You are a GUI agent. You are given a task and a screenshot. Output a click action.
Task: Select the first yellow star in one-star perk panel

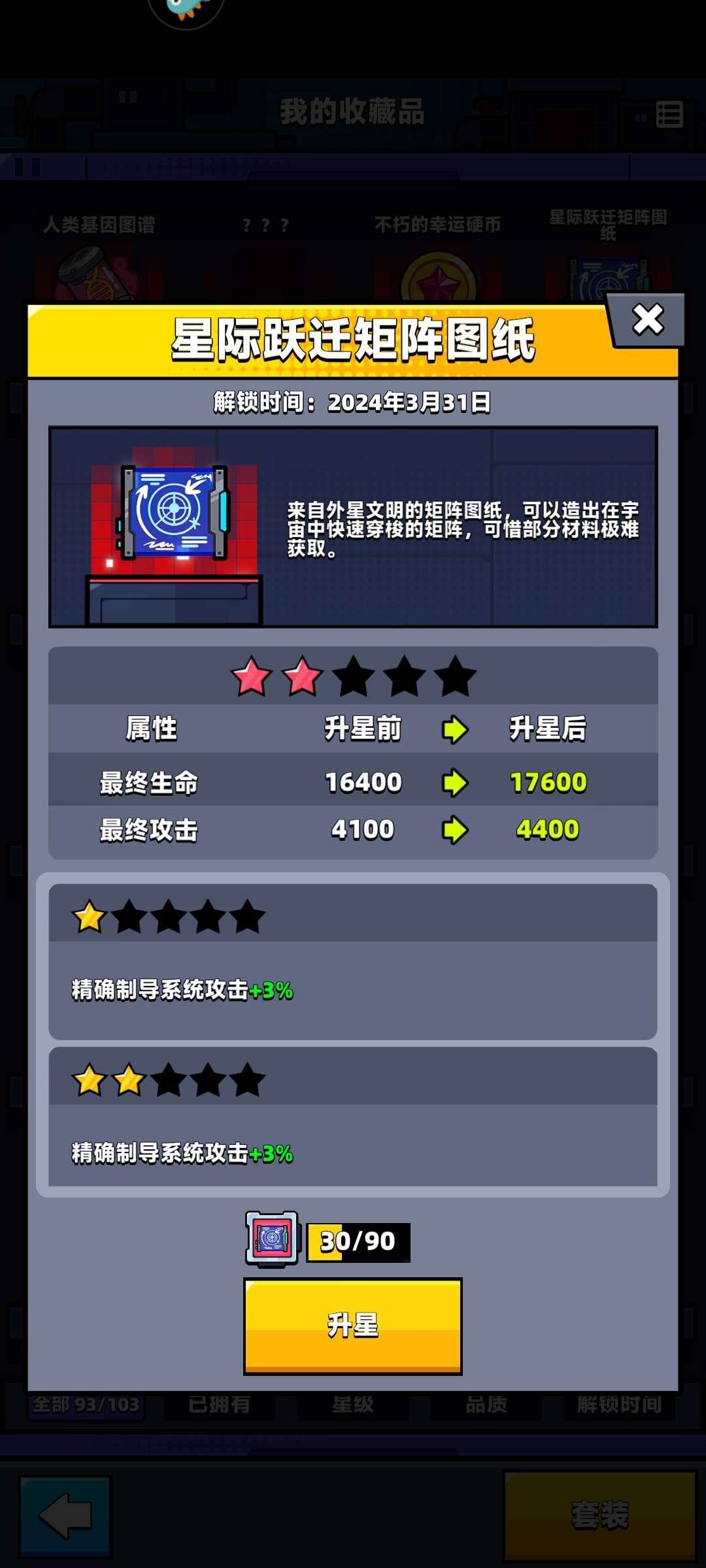coord(88,917)
